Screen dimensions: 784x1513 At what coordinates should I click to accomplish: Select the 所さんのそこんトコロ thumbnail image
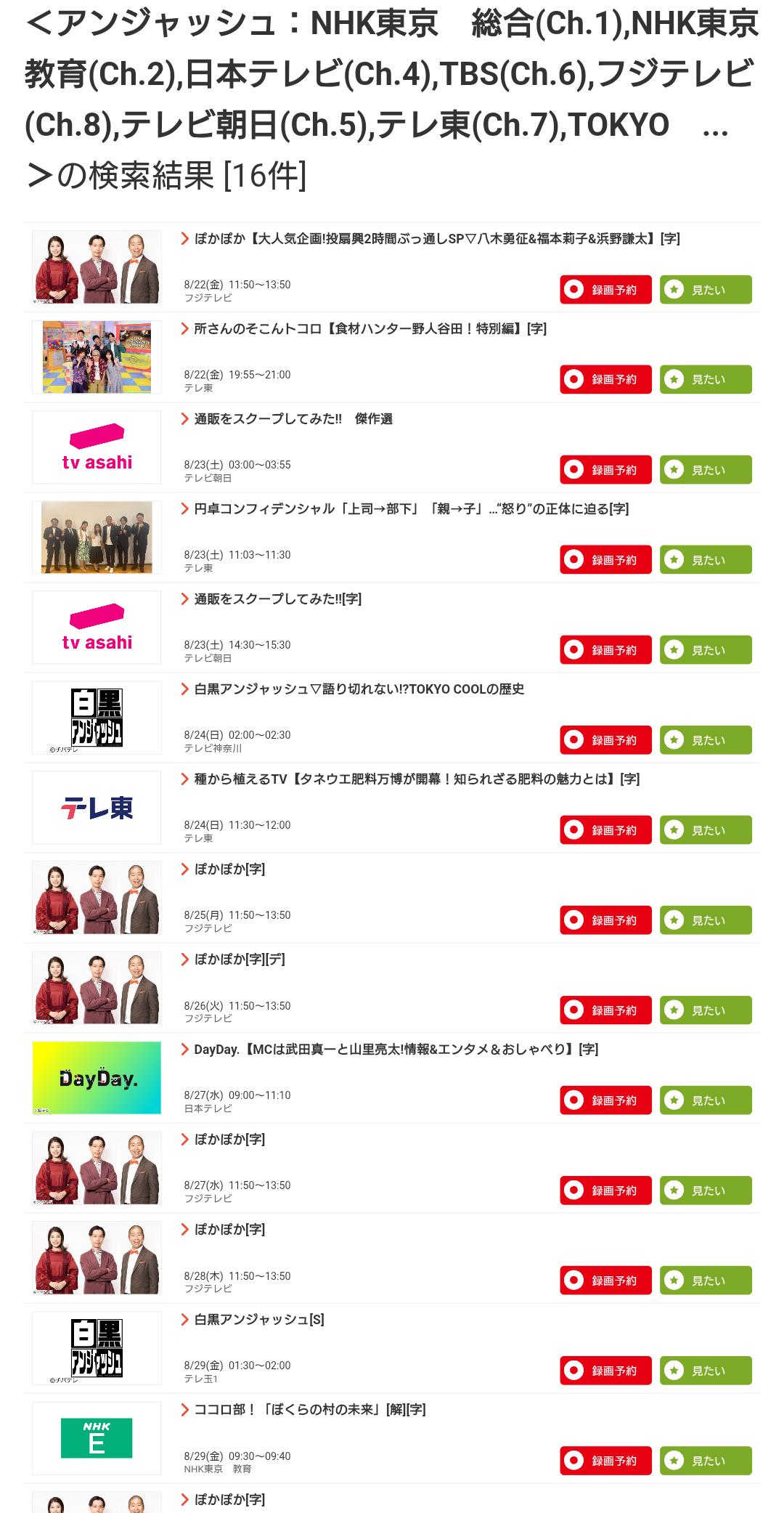(97, 357)
